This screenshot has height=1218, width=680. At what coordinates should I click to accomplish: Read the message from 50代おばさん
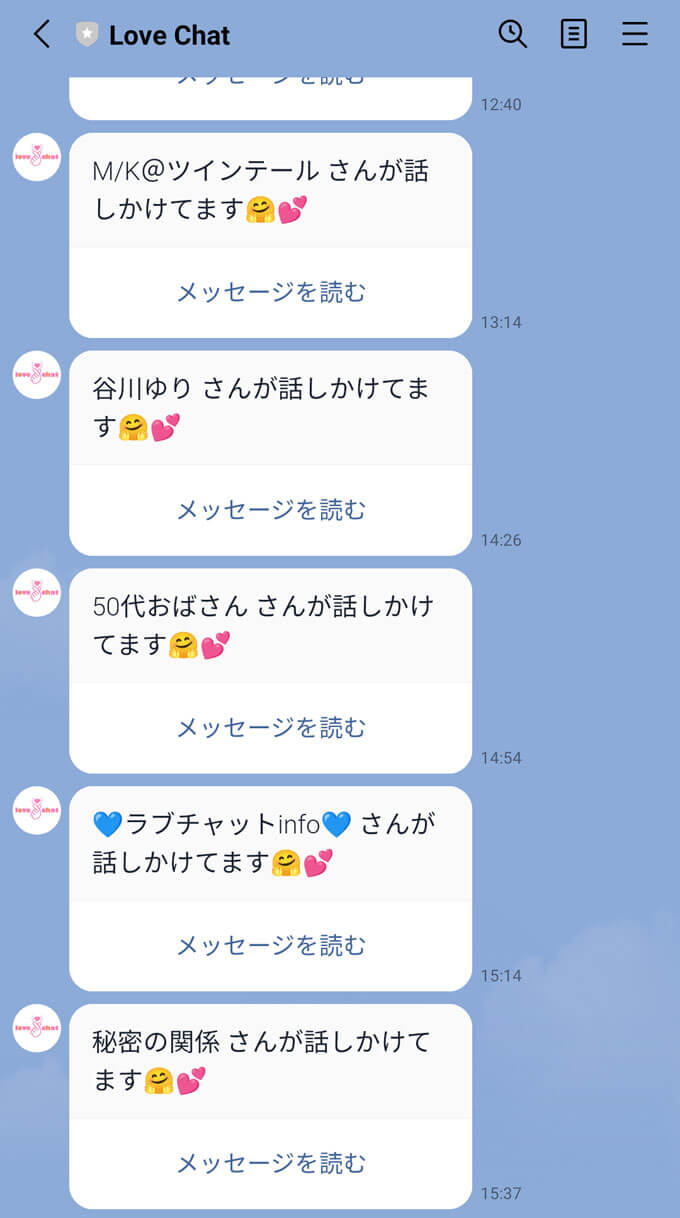[x=271, y=728]
